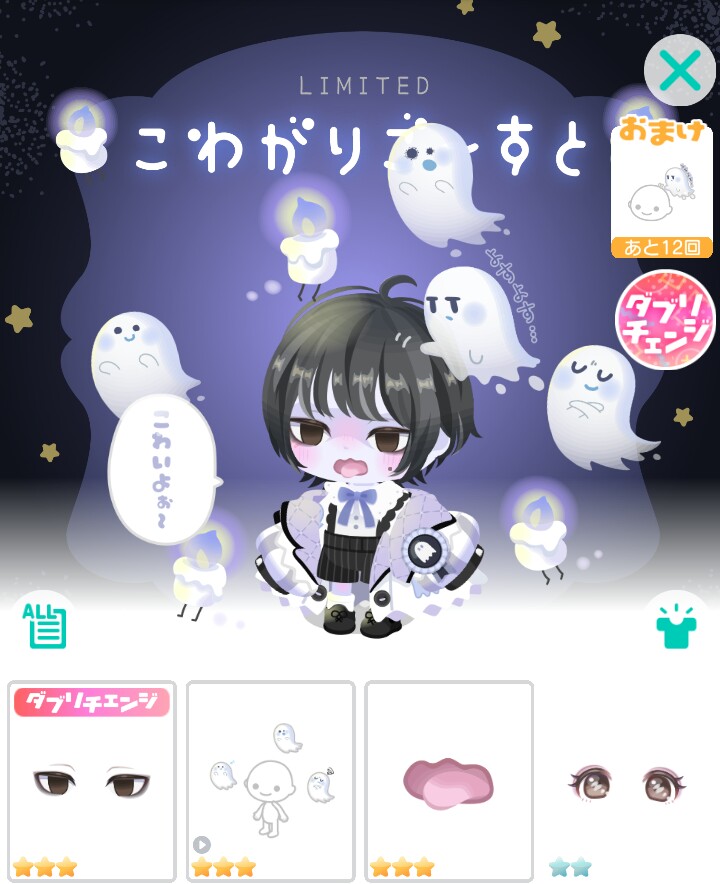Image resolution: width=720 pixels, height=884 pixels.
Task: Open the おまけ bonus panel
Action: point(661,187)
